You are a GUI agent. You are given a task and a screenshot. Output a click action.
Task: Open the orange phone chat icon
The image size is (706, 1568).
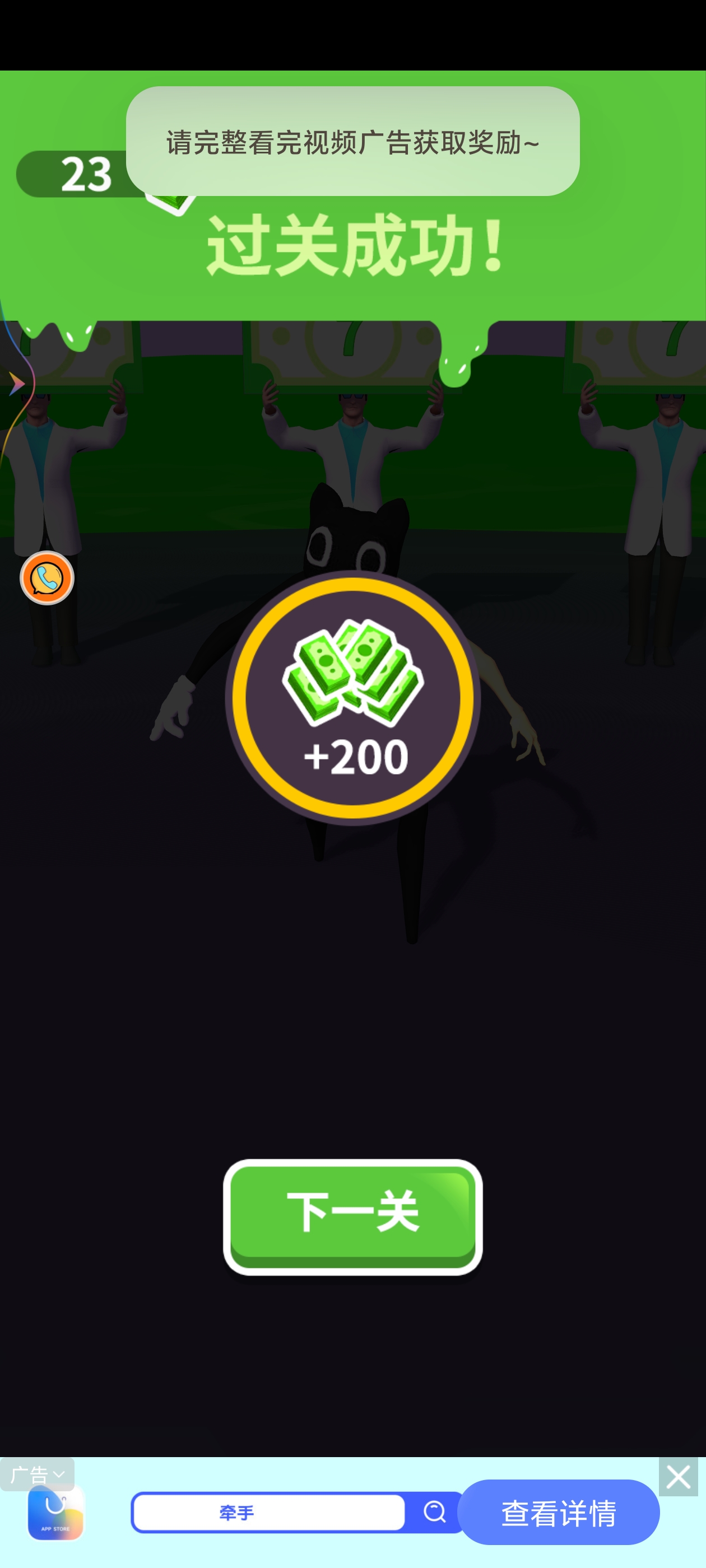47,578
